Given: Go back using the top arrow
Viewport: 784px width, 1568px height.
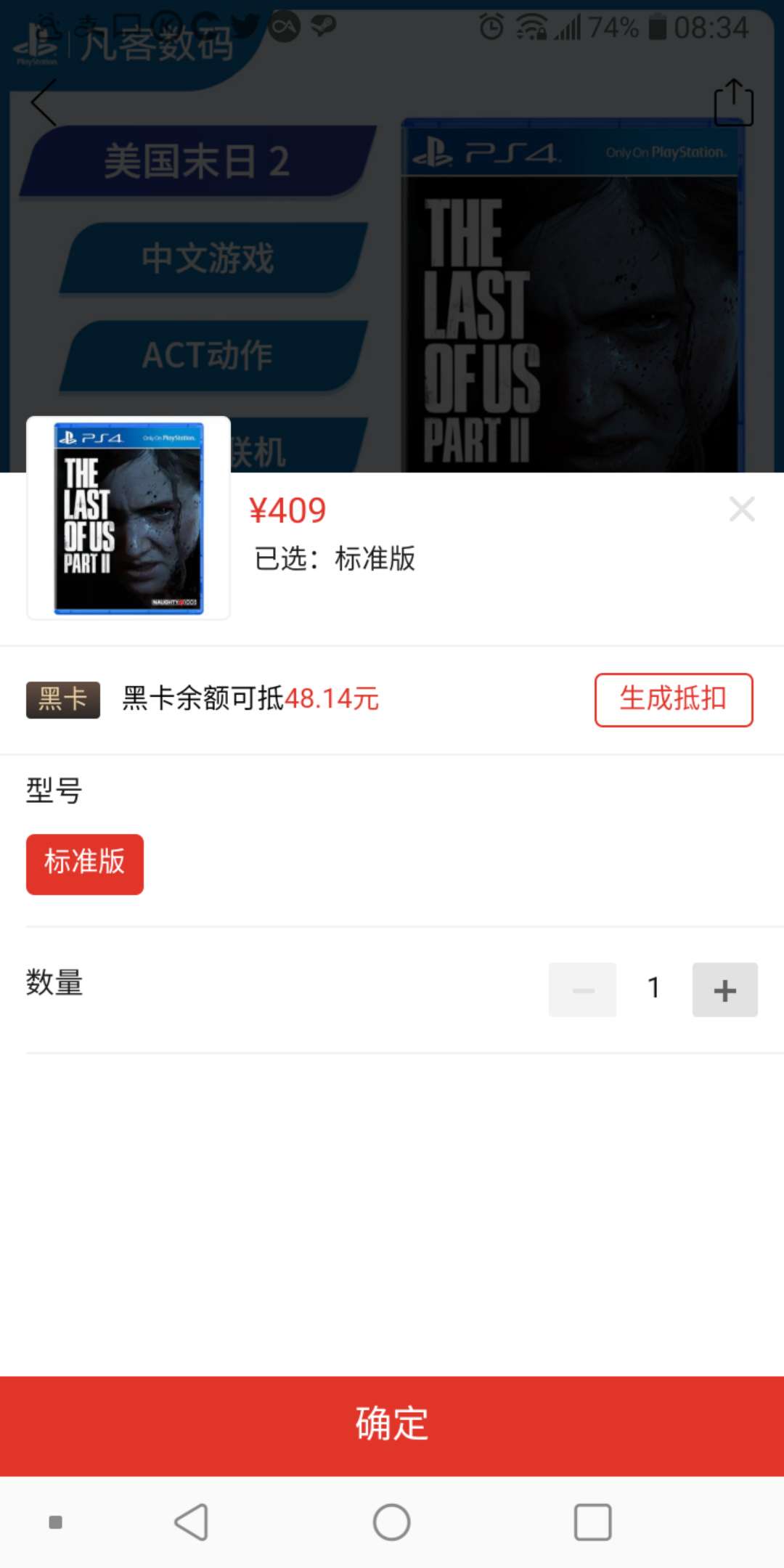Looking at the screenshot, I should click(44, 103).
